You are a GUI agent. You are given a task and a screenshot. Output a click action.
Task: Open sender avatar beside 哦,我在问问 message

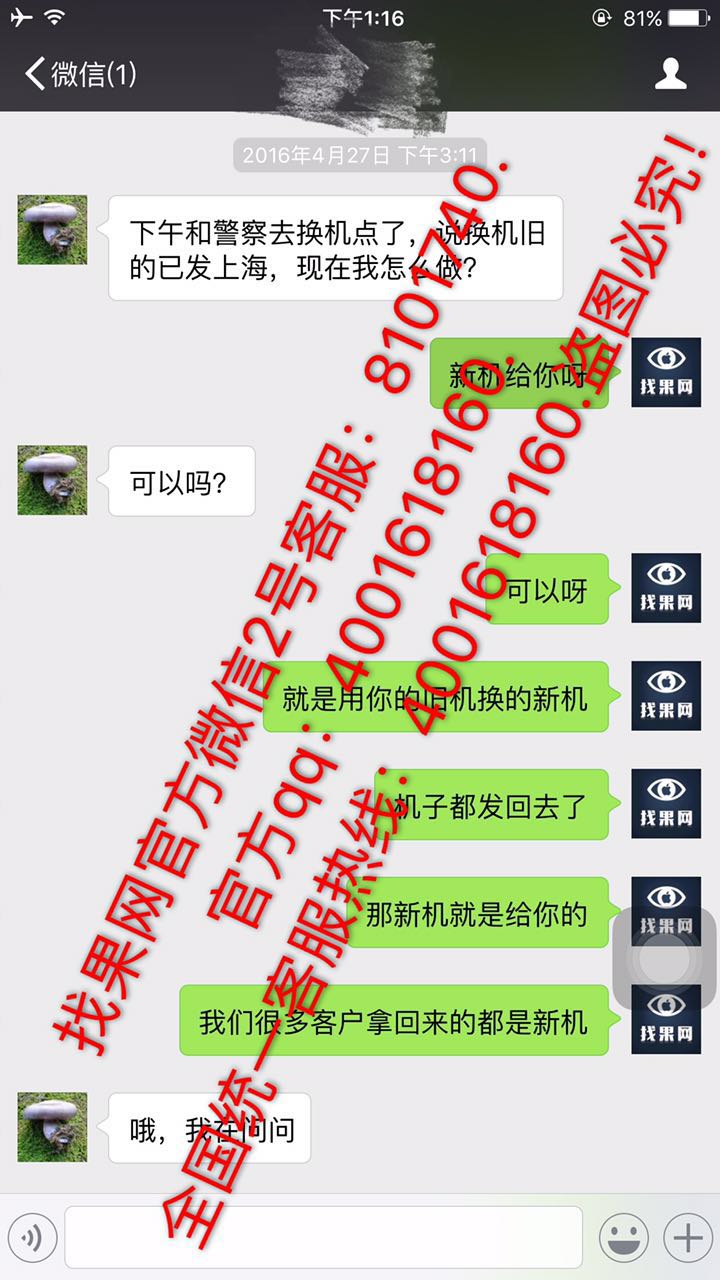coord(52,1128)
